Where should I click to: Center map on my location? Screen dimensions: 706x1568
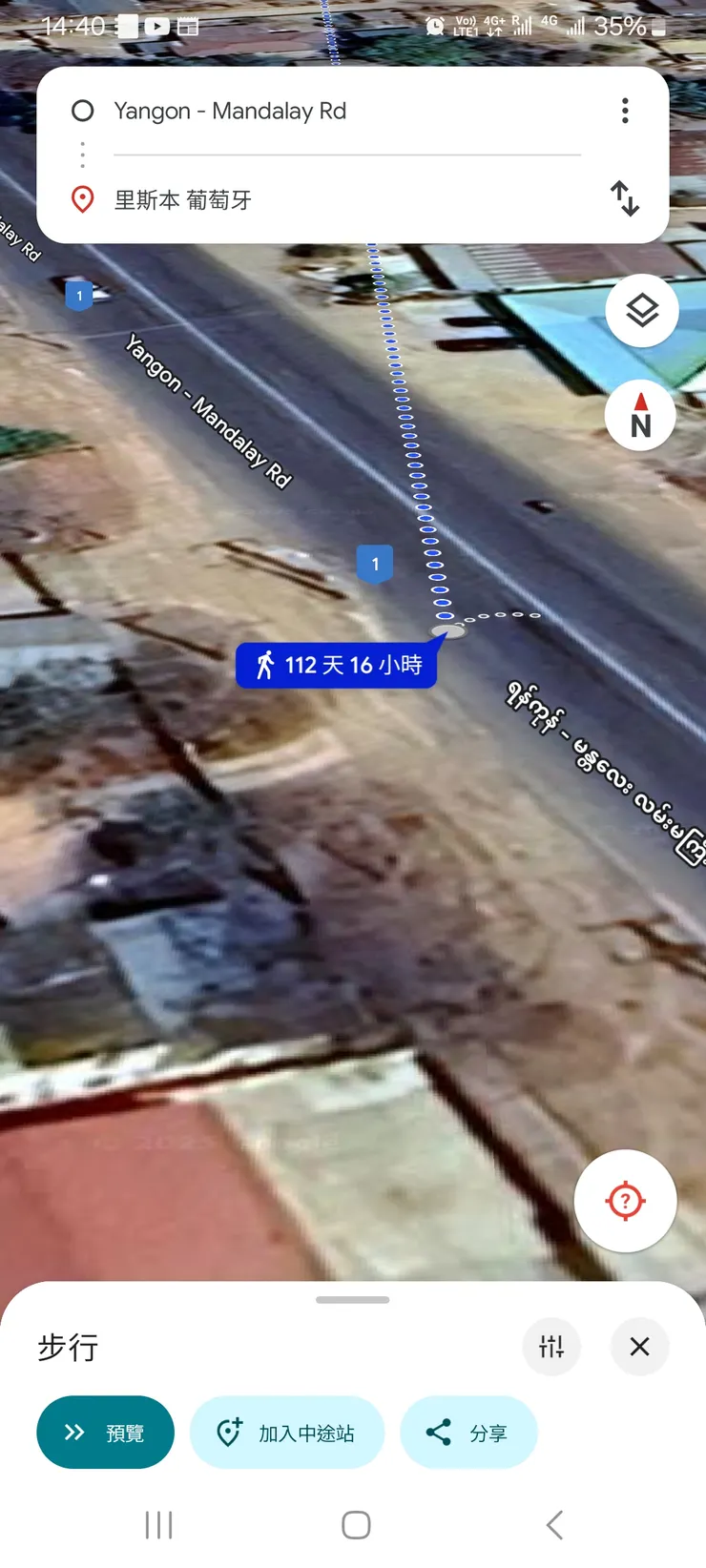625,1201
